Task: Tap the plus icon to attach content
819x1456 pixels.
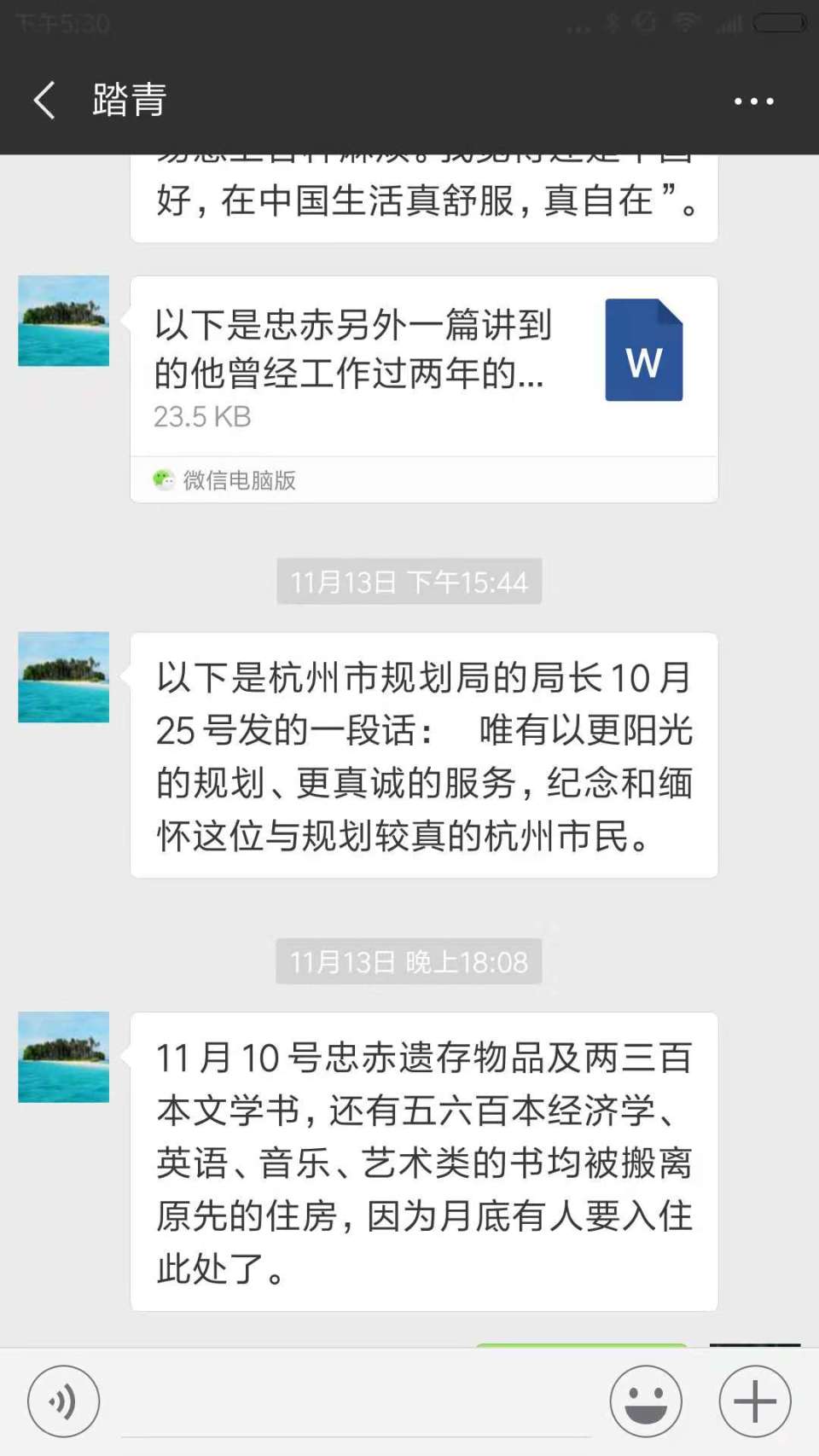Action: click(754, 1401)
